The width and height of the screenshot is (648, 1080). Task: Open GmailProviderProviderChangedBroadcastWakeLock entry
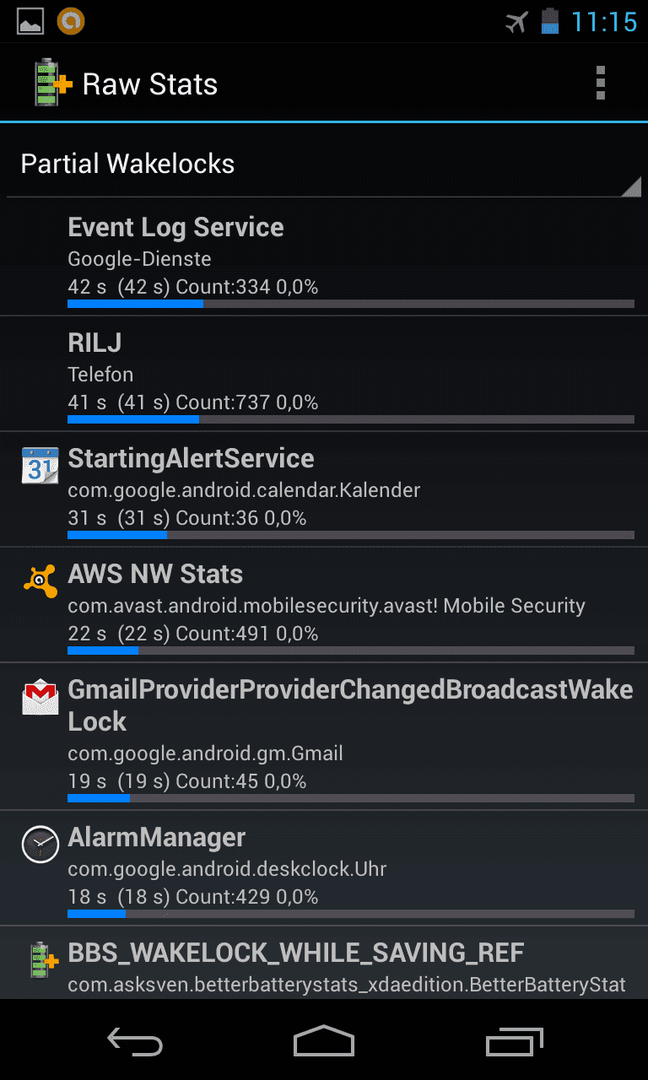tap(324, 737)
